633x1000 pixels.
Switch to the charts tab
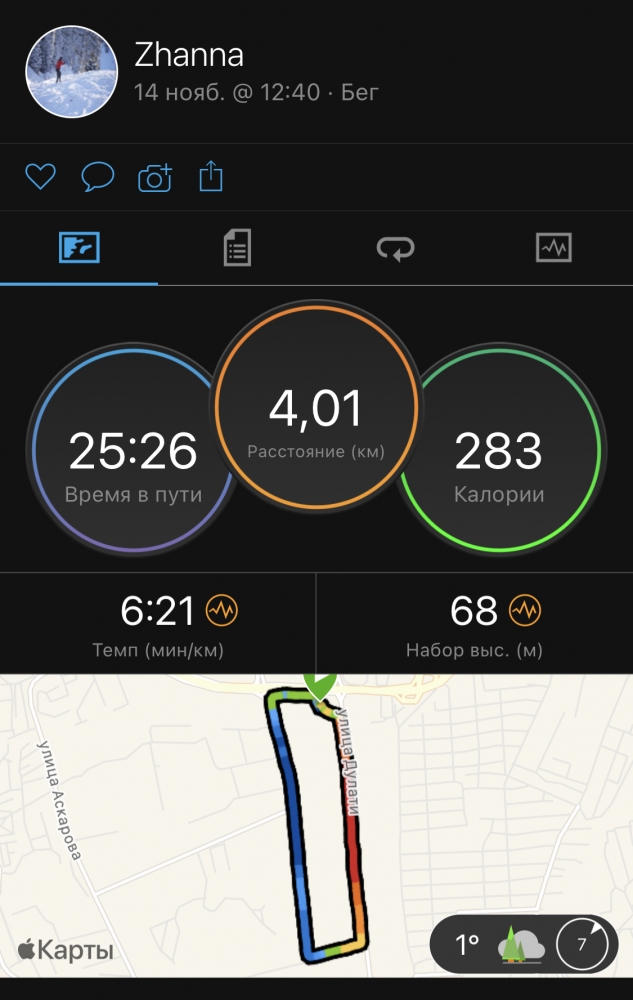point(553,248)
